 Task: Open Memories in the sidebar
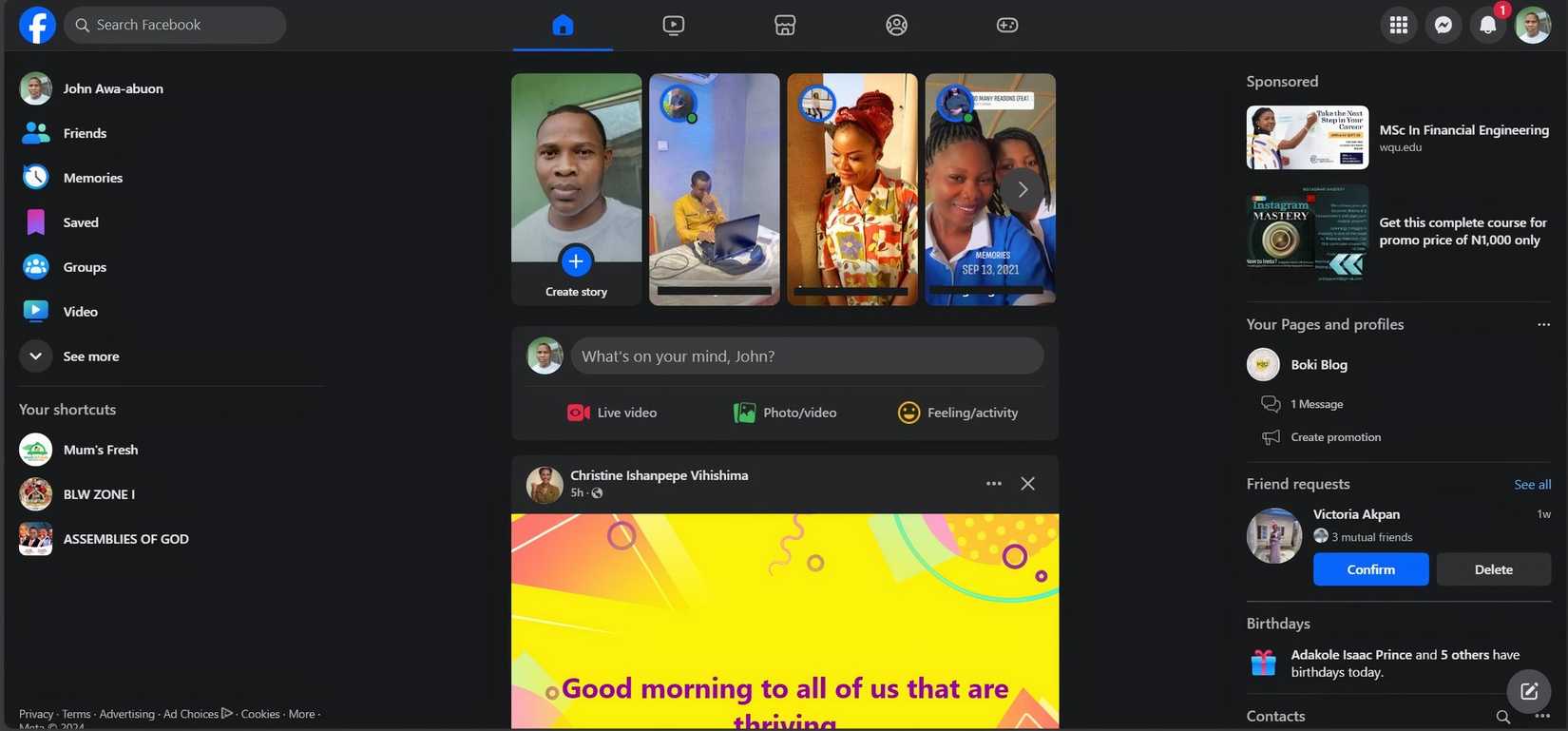pyautogui.click(x=92, y=178)
